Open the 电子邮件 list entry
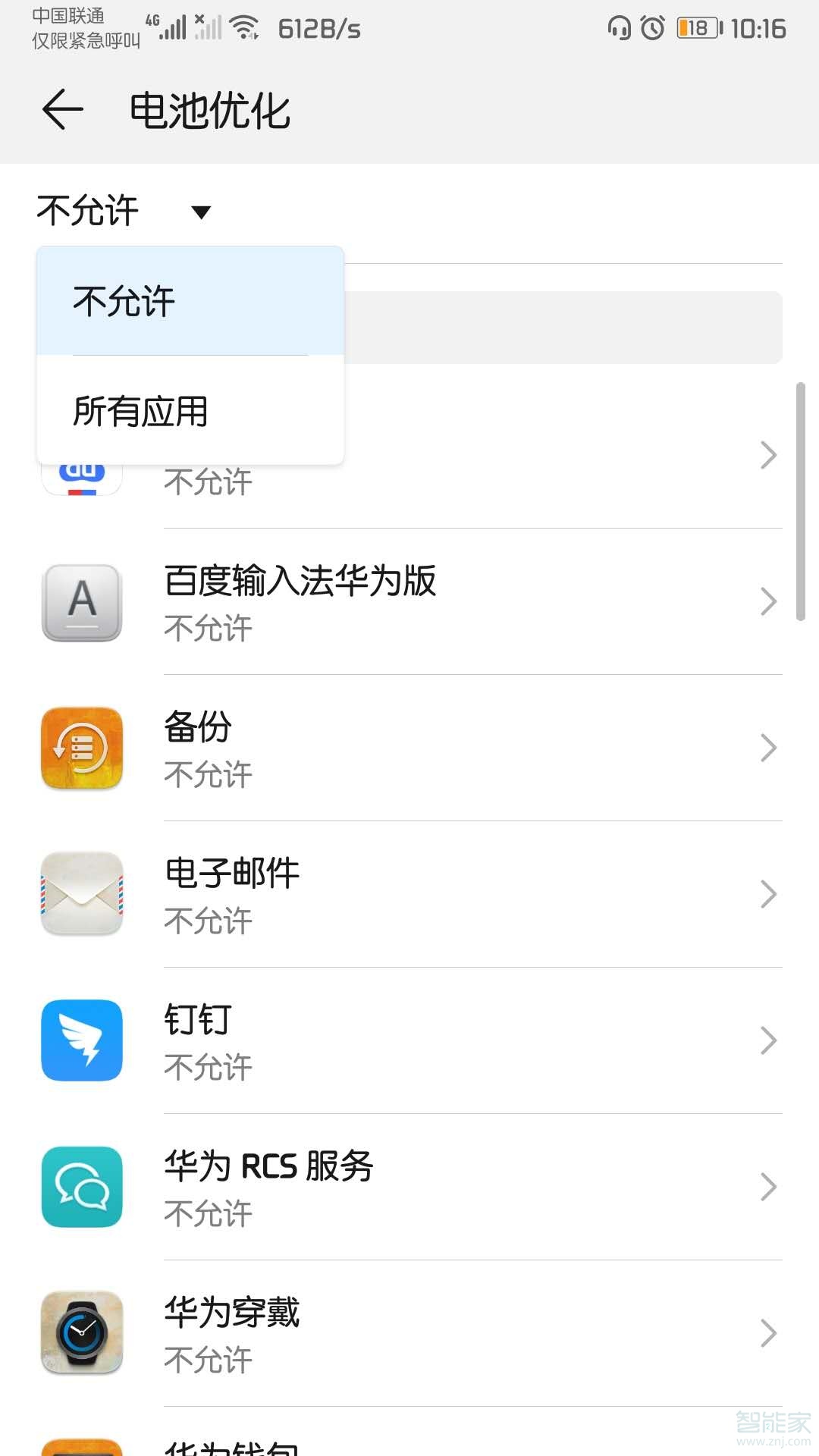The width and height of the screenshot is (819, 1456). click(425, 895)
